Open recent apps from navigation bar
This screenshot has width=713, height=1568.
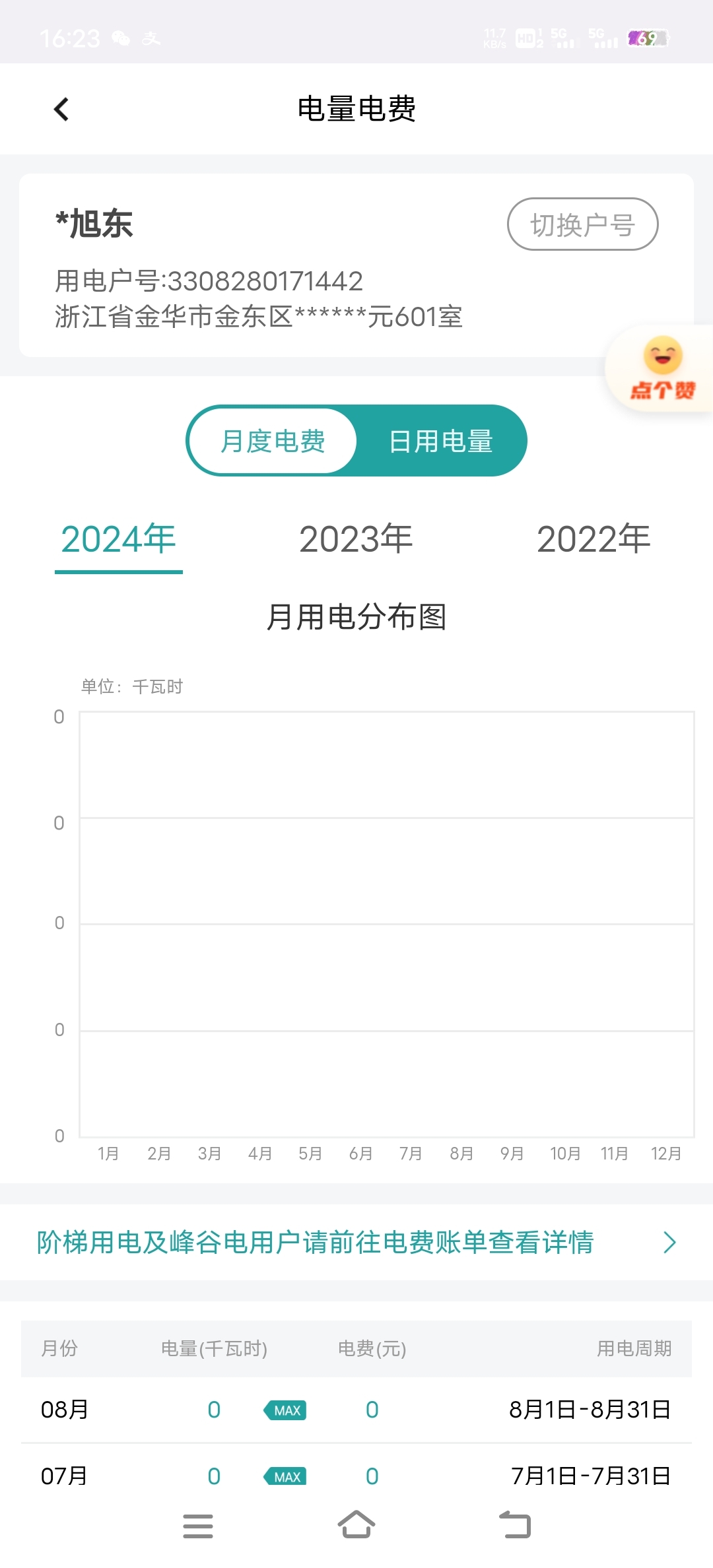pyautogui.click(x=197, y=1525)
